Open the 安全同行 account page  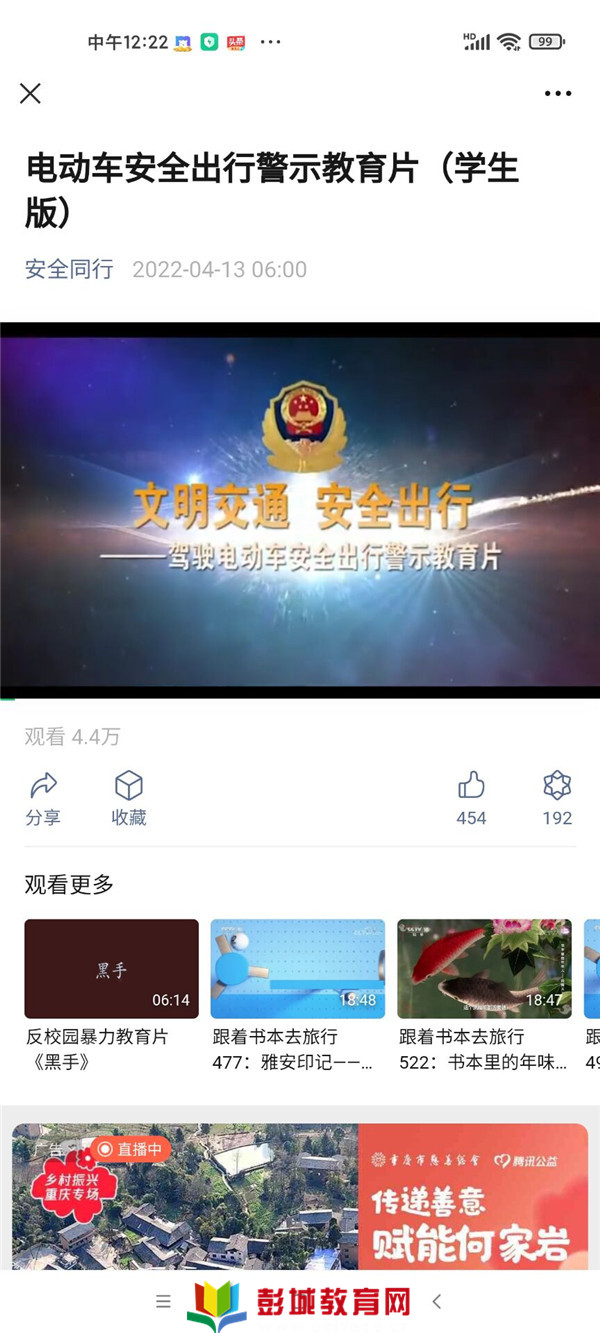pyautogui.click(x=69, y=269)
